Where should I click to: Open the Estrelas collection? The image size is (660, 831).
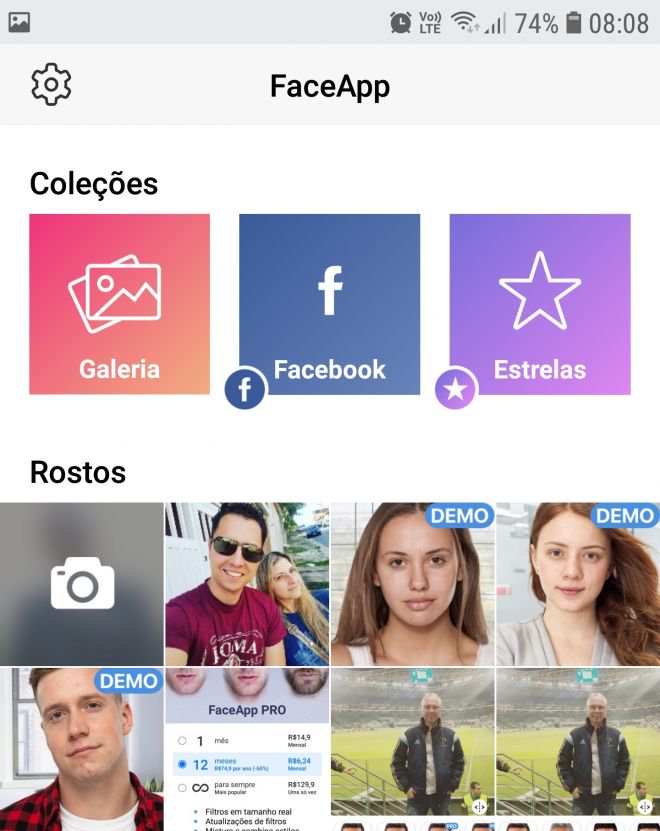click(539, 304)
